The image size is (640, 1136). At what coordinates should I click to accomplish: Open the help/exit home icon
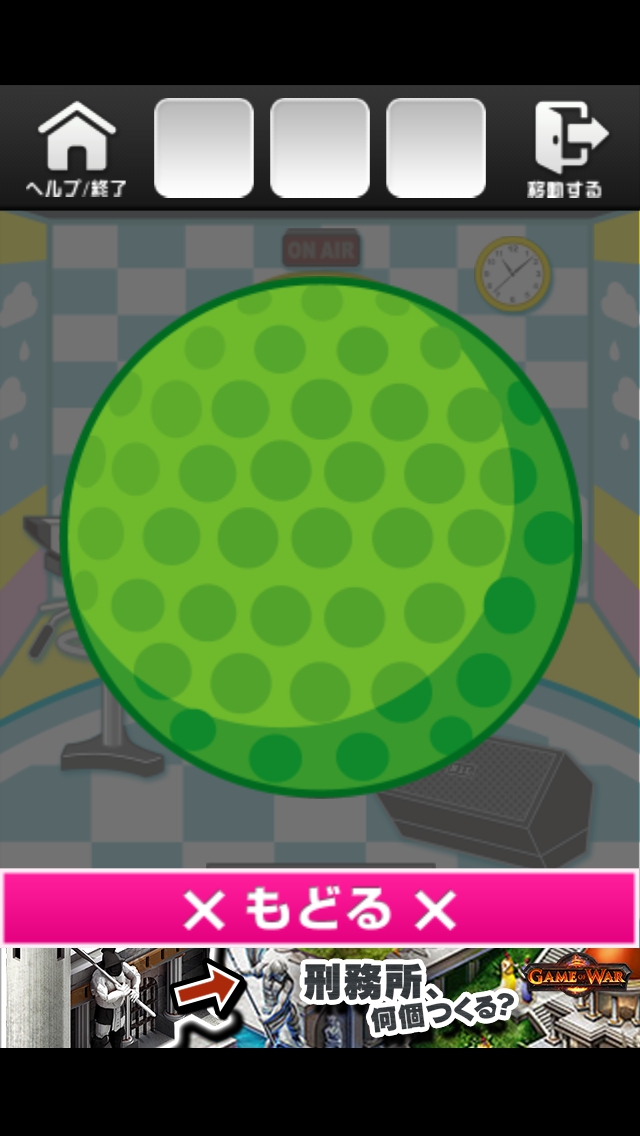76,148
